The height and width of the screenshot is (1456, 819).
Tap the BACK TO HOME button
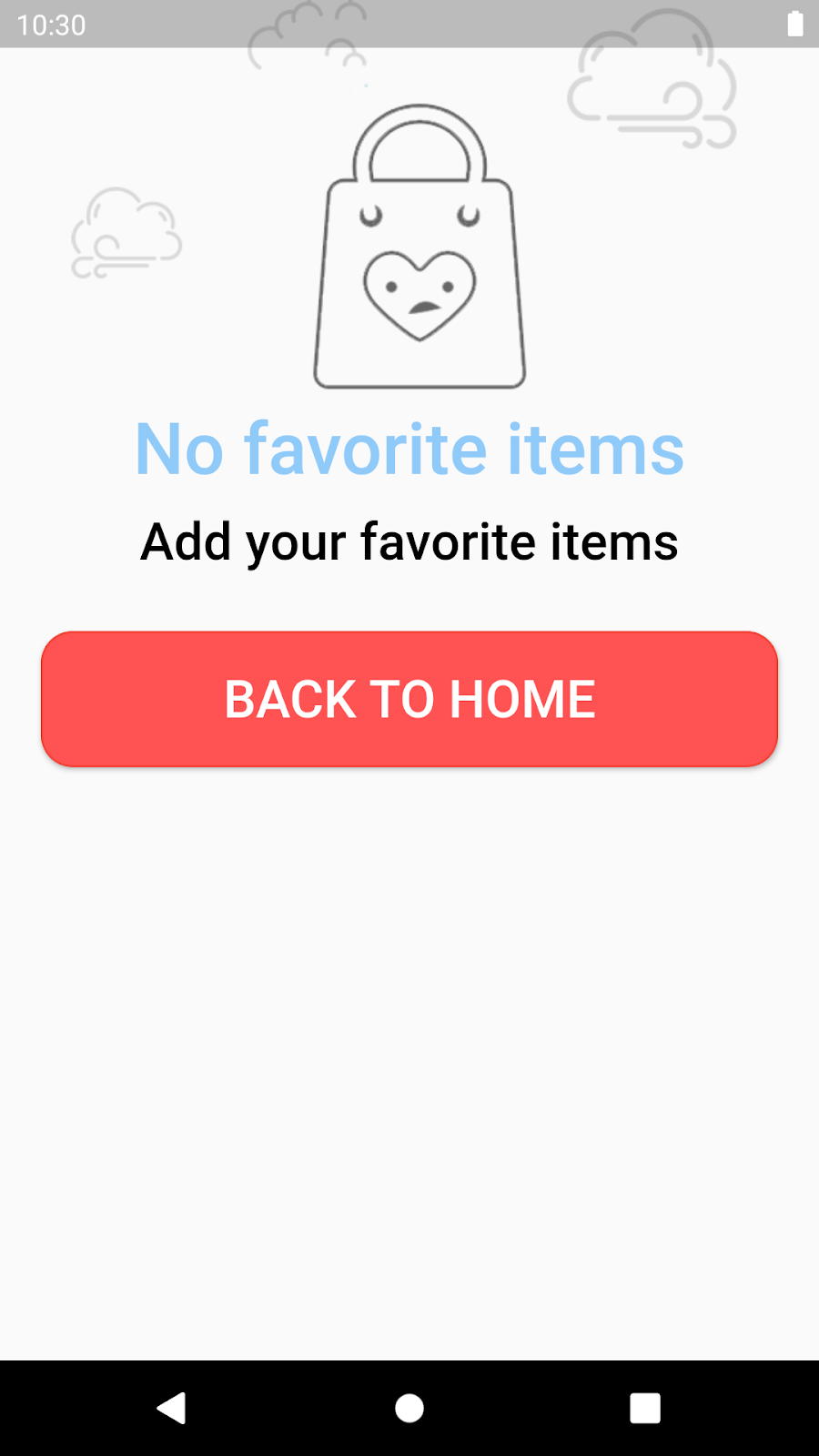(409, 699)
